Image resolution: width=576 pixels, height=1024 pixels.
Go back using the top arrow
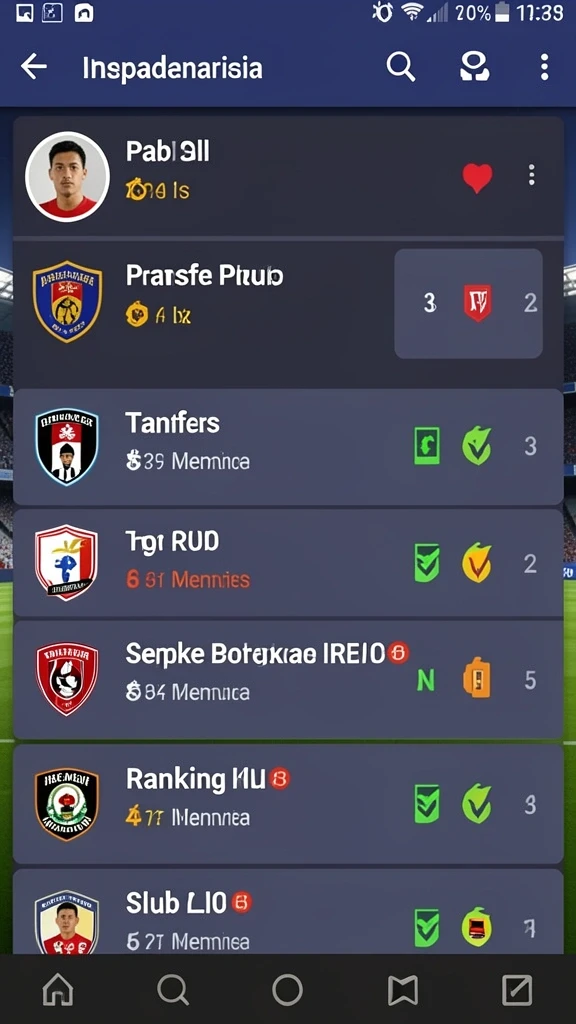(x=33, y=67)
